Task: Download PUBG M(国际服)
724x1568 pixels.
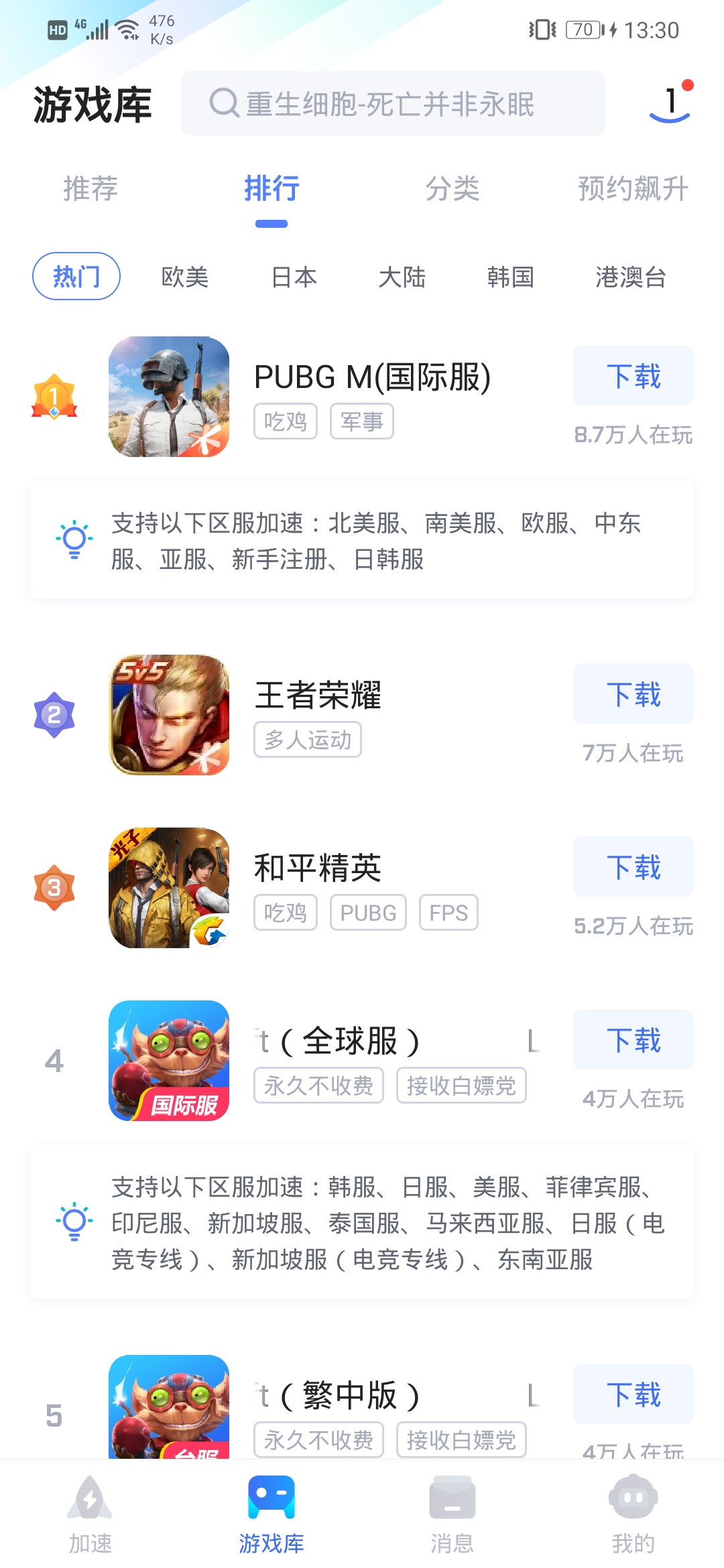Action: [x=633, y=375]
